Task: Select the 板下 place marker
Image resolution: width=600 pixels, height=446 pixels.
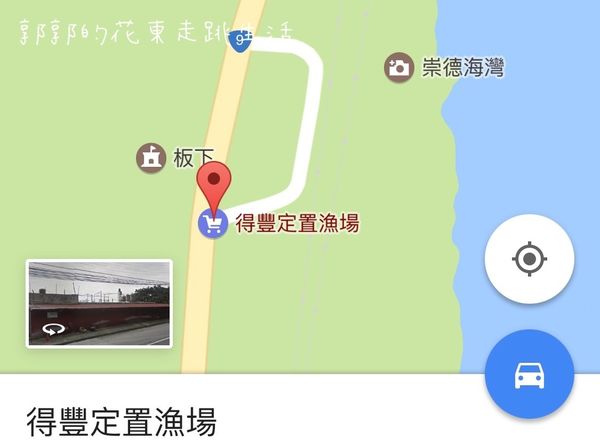Action: pyautogui.click(x=151, y=157)
